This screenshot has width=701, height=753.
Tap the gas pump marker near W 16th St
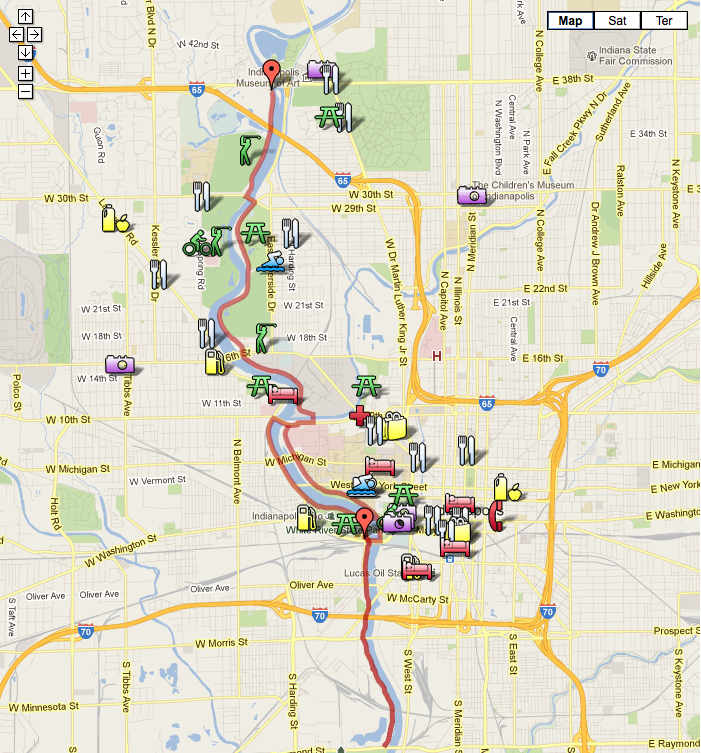(212, 361)
